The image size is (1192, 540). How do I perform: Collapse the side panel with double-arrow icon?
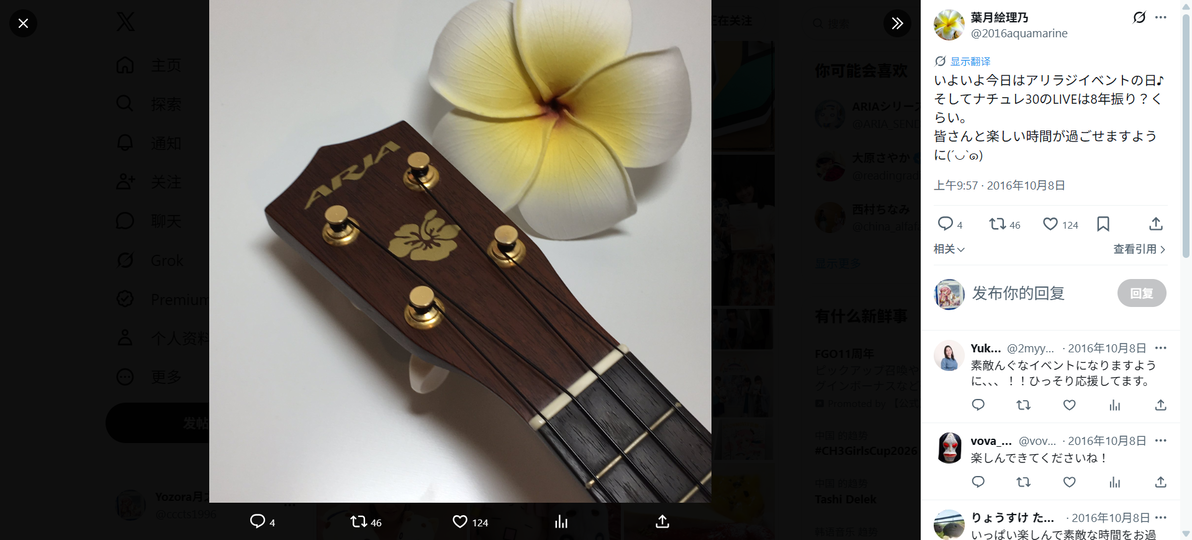[x=897, y=23]
